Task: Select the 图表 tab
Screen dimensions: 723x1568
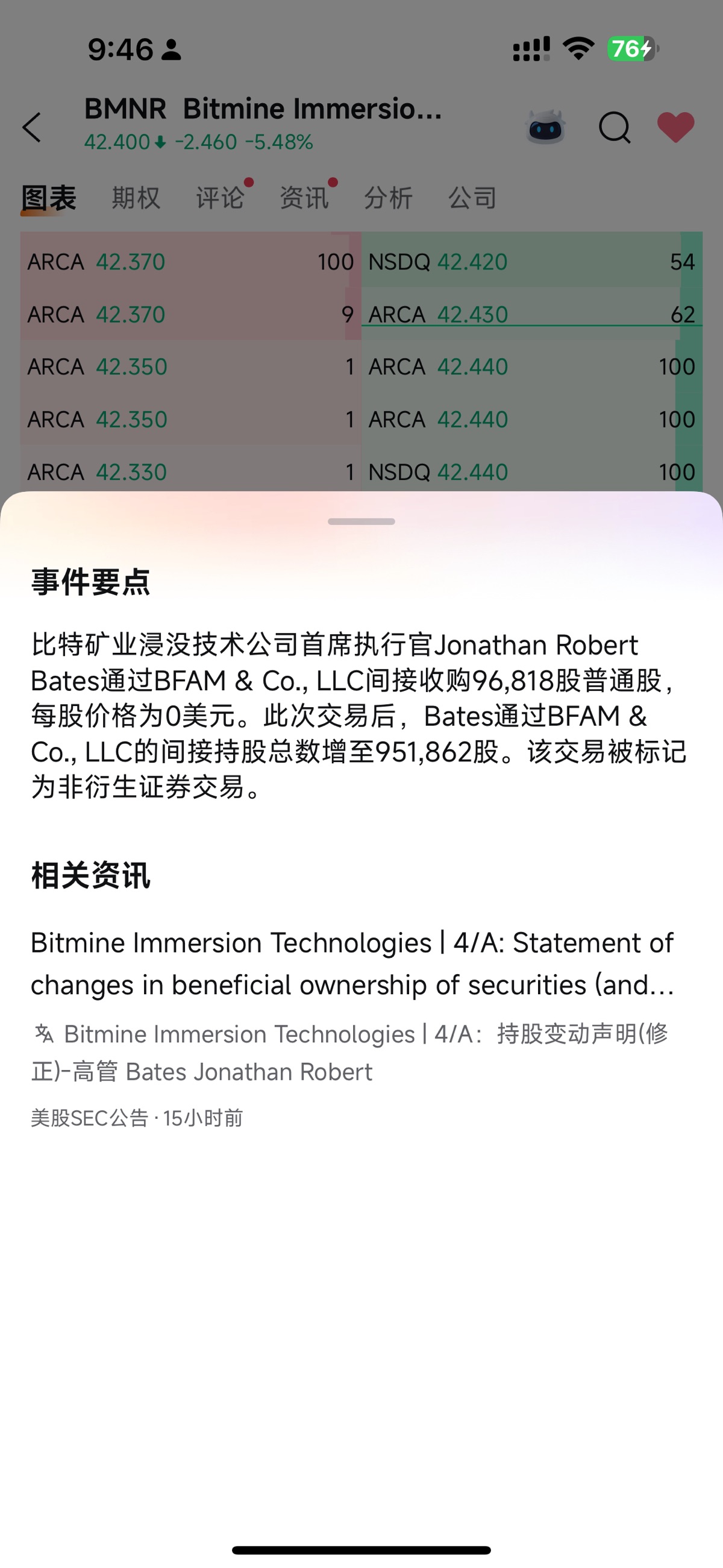Action: (49, 198)
